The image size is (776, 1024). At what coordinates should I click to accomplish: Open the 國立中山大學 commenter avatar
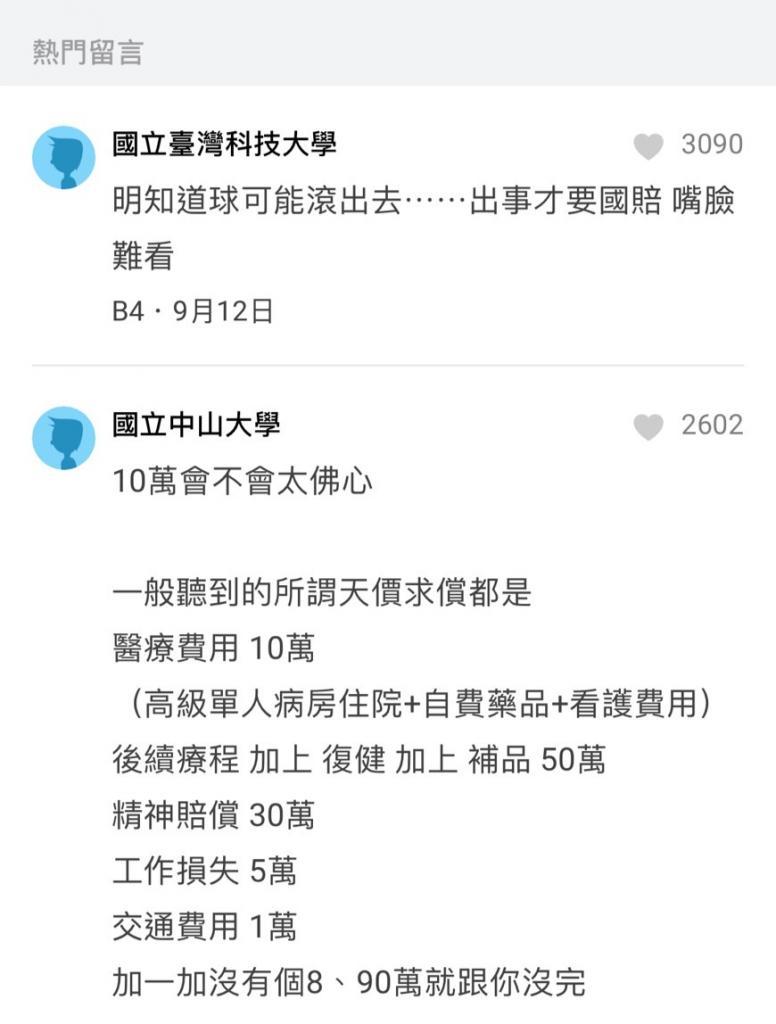point(64,438)
